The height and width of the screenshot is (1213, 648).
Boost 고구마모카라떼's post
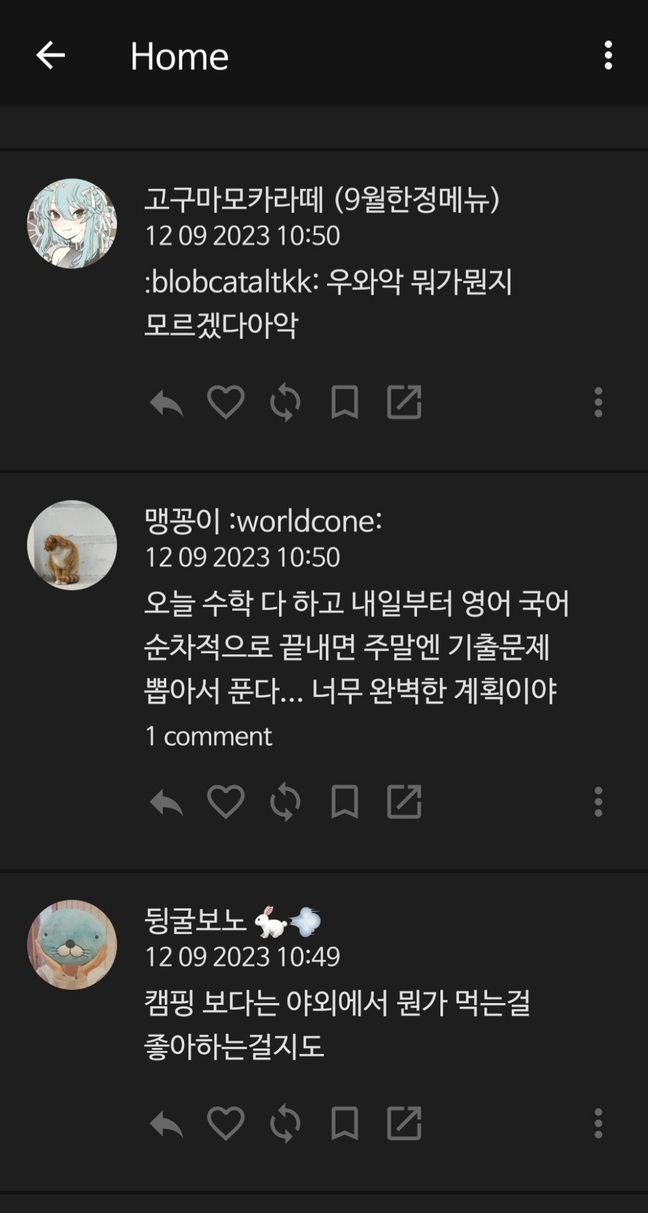tap(285, 403)
